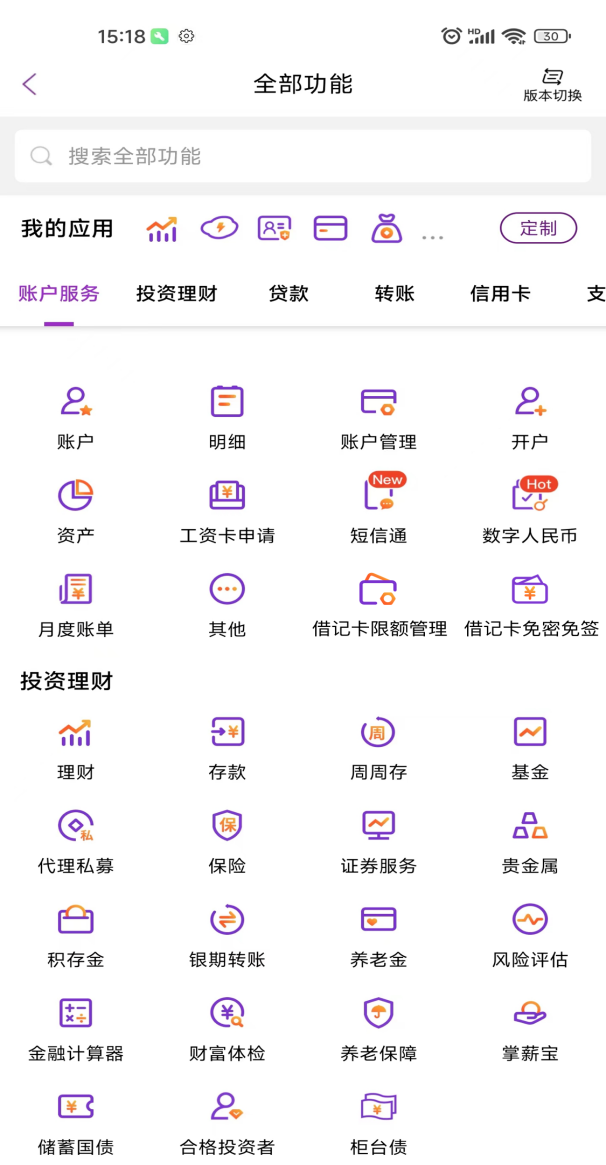Open the 基金 funds entry
Viewport: 606px width, 1165px height.
[530, 747]
